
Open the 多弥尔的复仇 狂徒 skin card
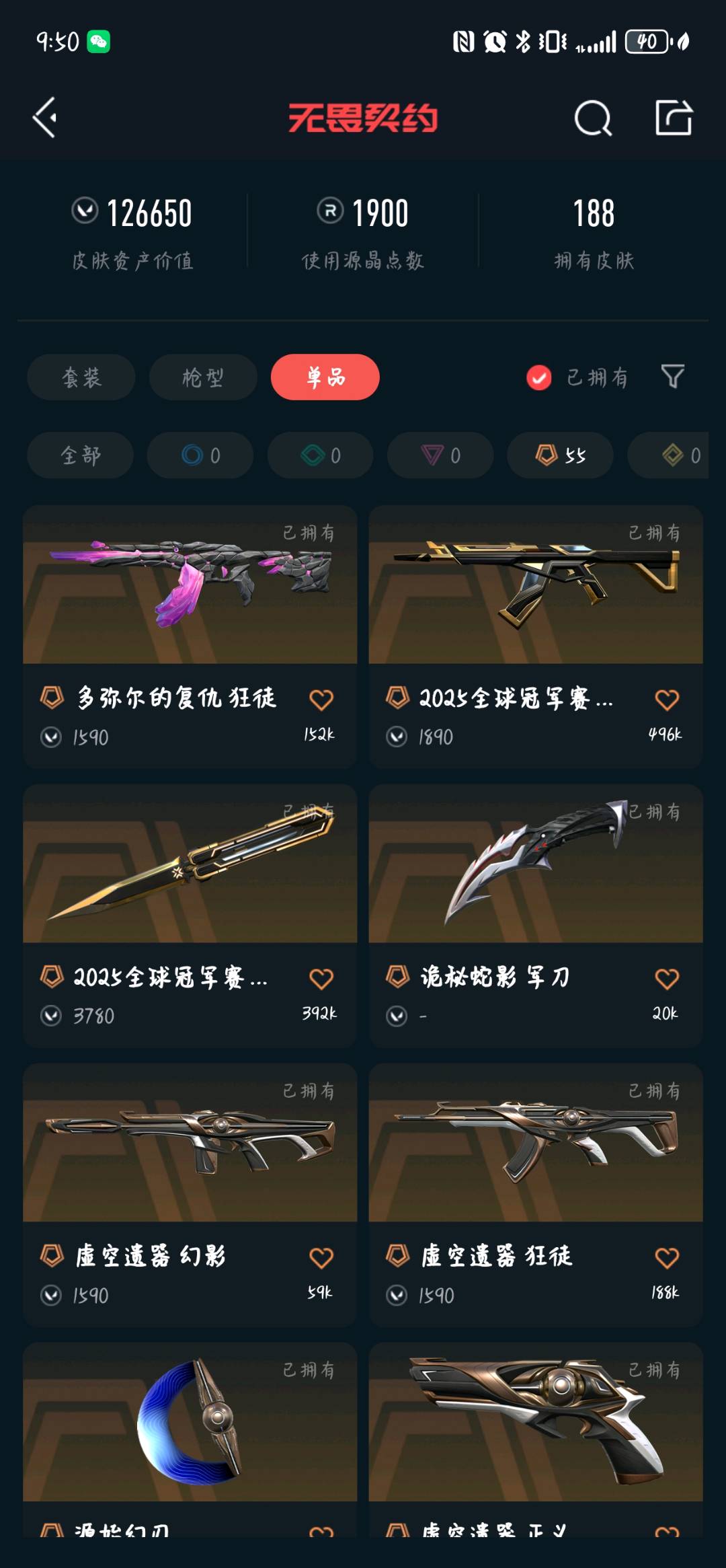pos(190,637)
